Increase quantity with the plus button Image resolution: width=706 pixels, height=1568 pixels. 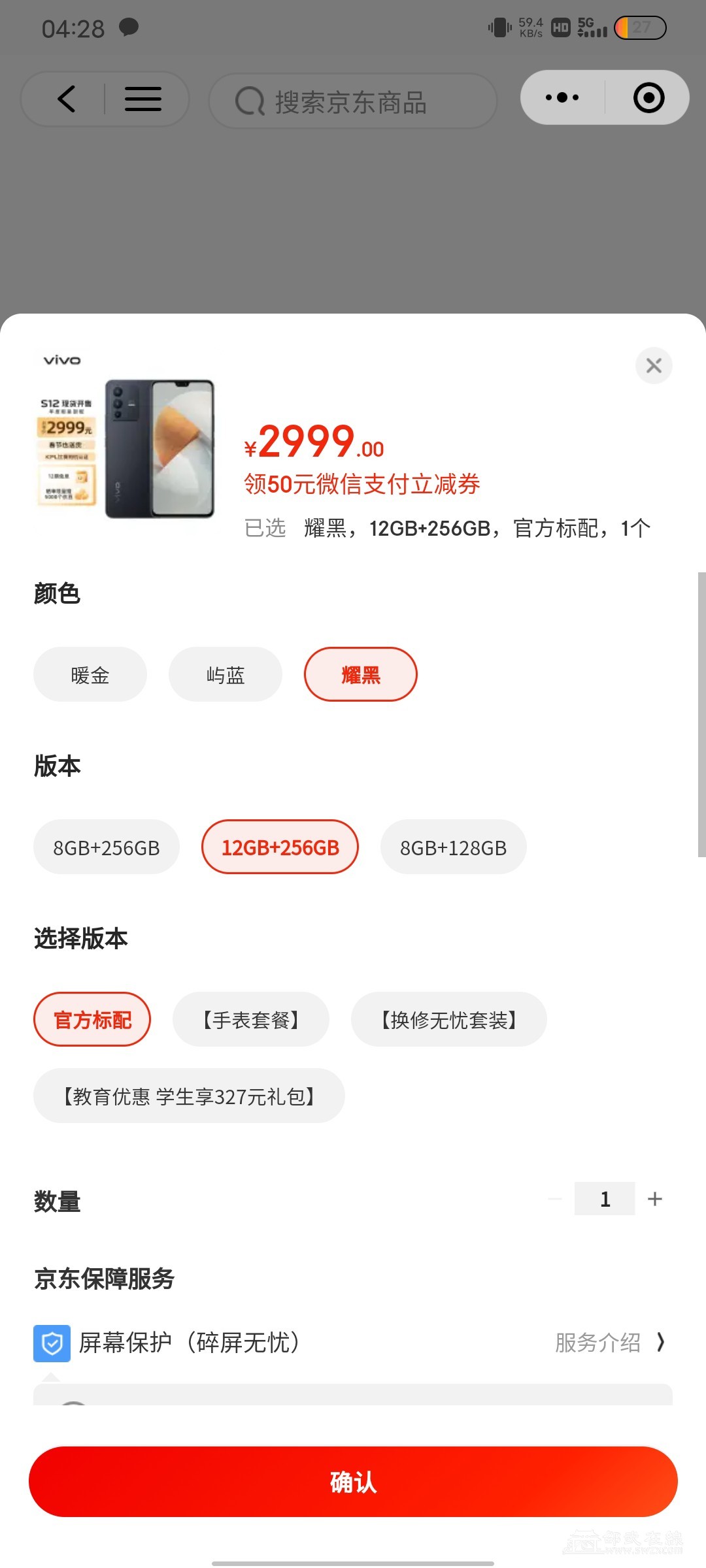(654, 1199)
